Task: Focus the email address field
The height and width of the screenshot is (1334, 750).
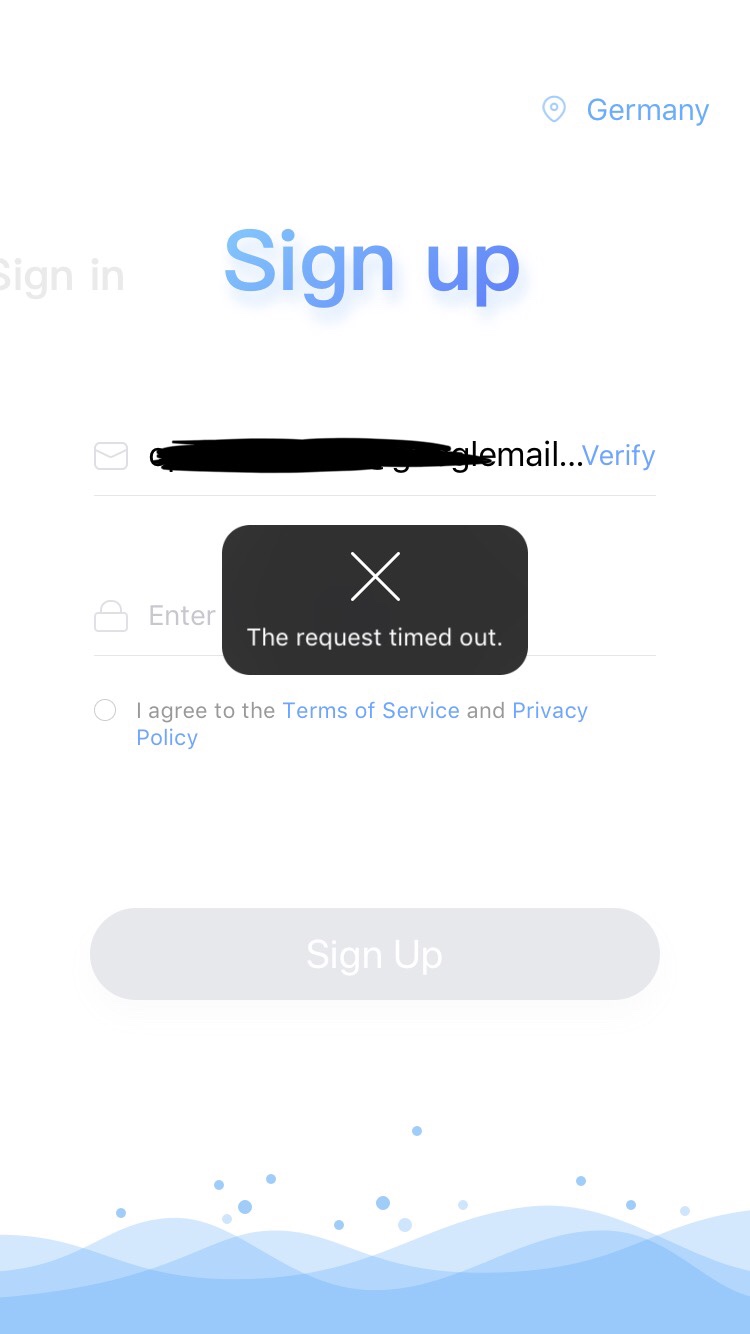Action: 360,456
